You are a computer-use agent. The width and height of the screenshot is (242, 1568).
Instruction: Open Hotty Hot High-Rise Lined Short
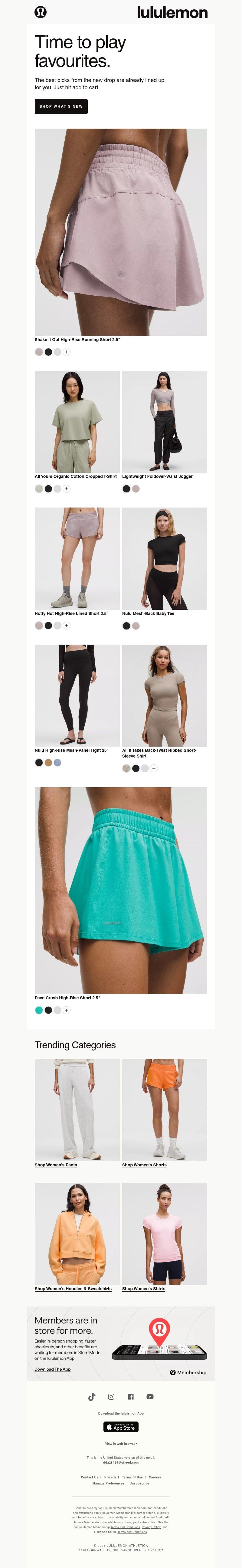point(77,558)
